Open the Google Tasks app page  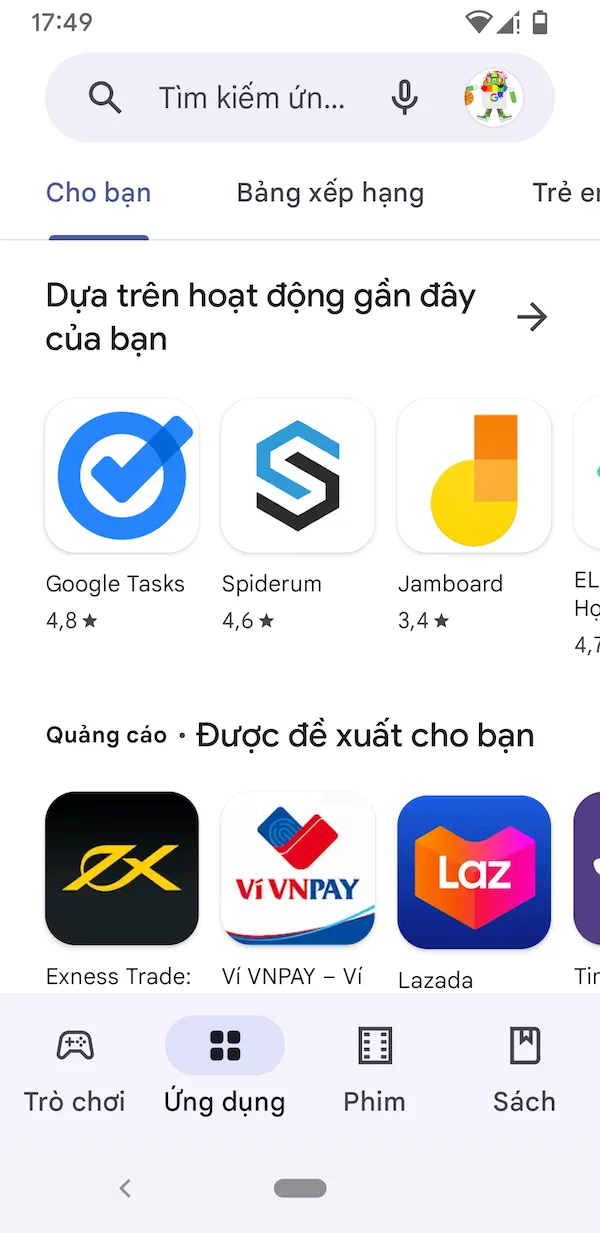(x=122, y=476)
